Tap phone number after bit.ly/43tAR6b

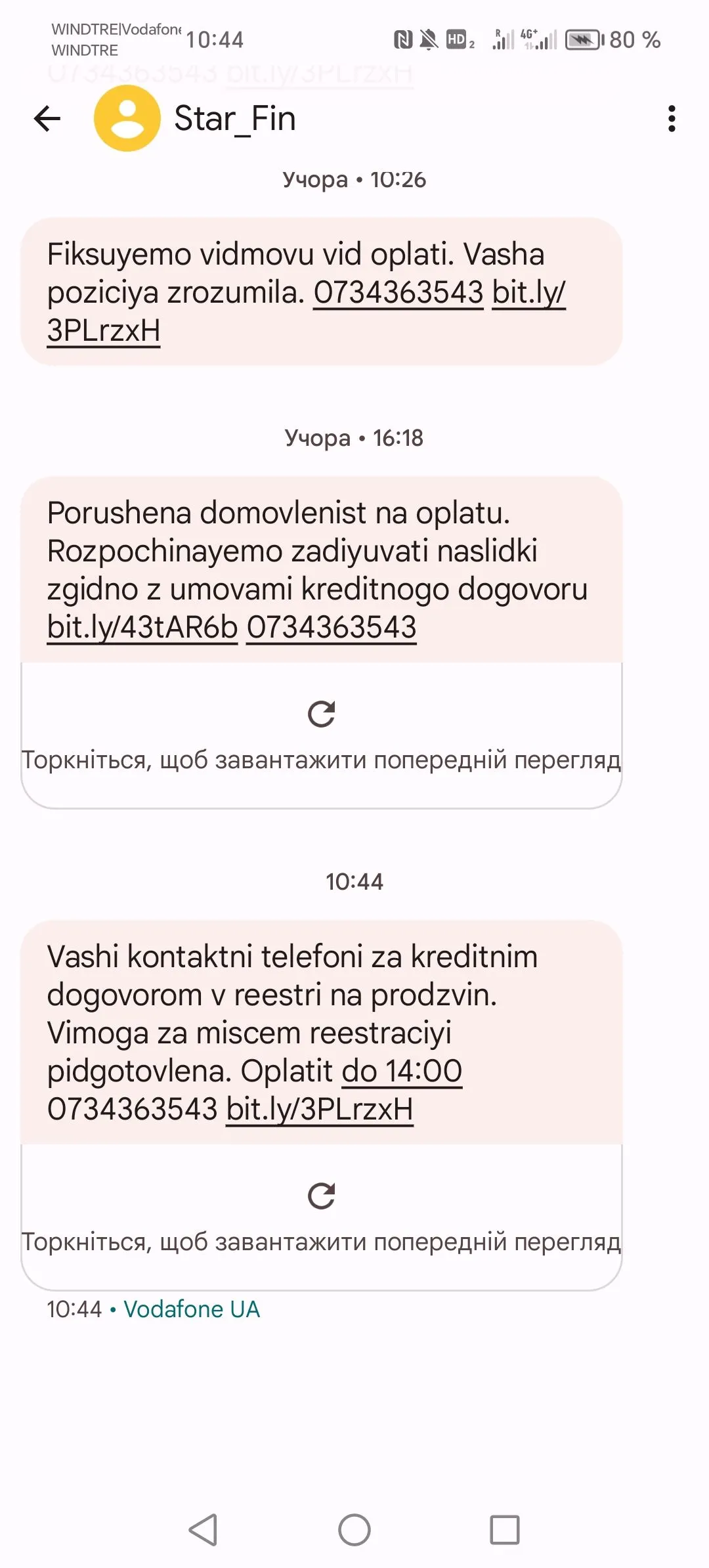pyautogui.click(x=332, y=627)
